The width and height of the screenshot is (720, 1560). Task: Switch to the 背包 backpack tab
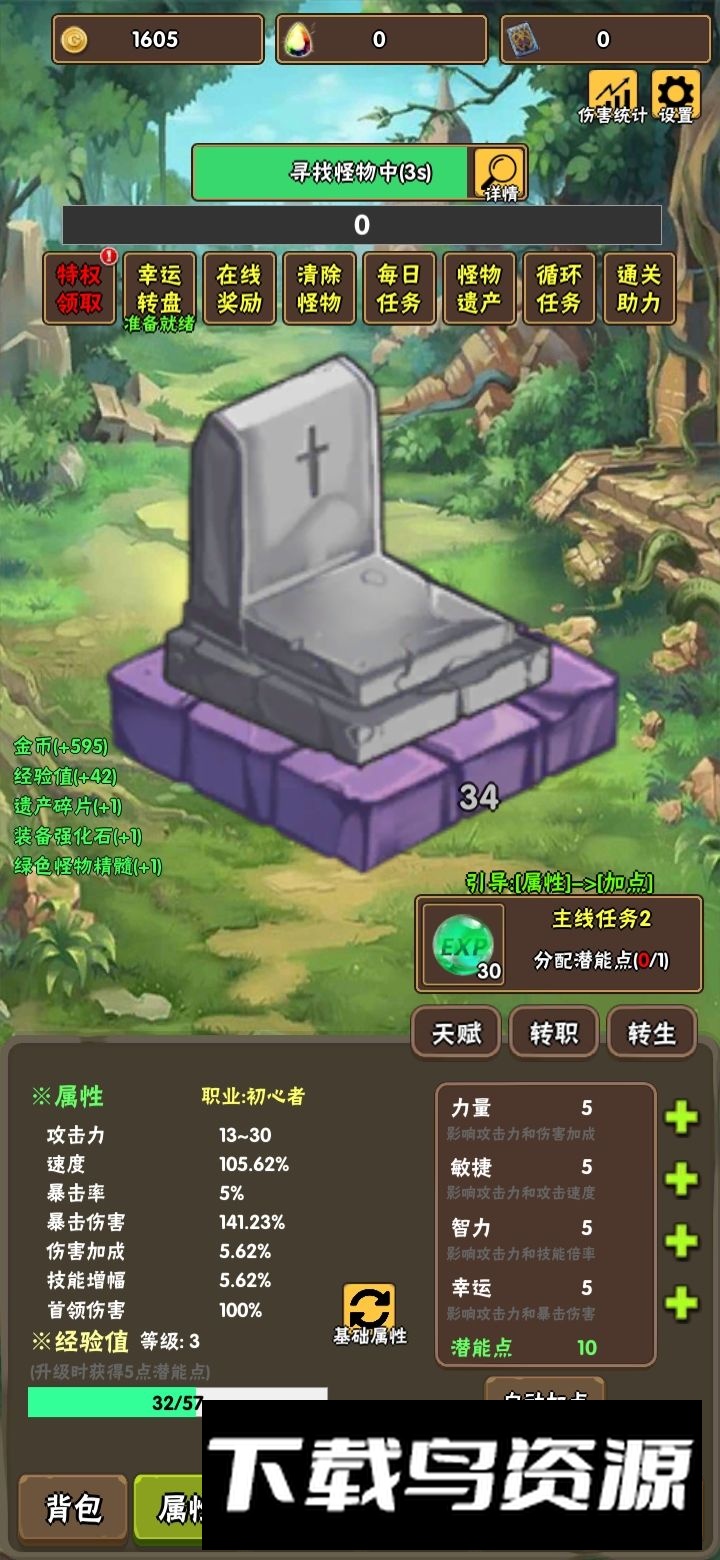click(x=73, y=1508)
